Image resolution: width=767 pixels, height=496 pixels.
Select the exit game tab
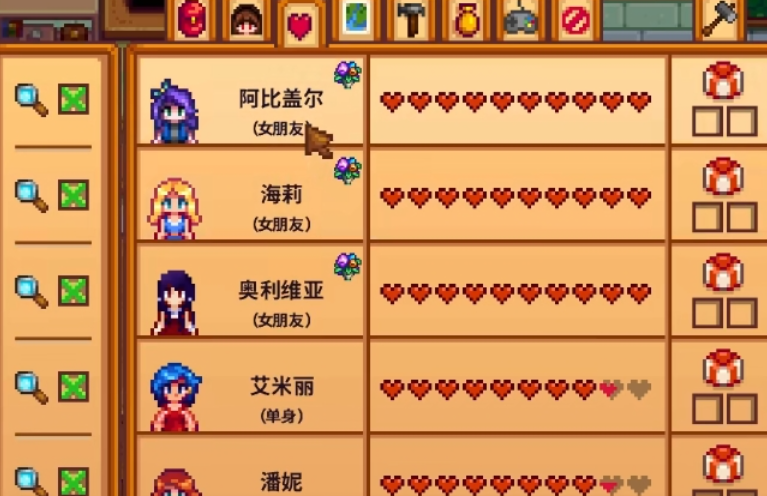coord(575,20)
